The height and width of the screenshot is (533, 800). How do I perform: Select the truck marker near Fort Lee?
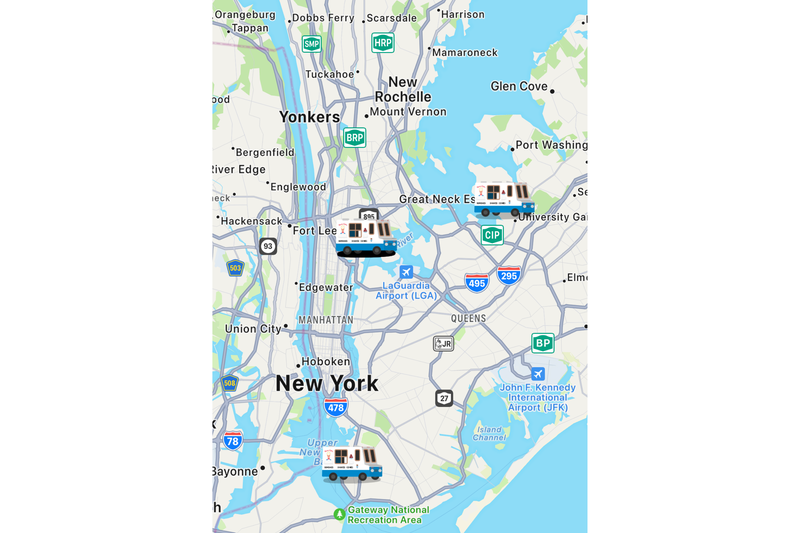click(x=367, y=236)
